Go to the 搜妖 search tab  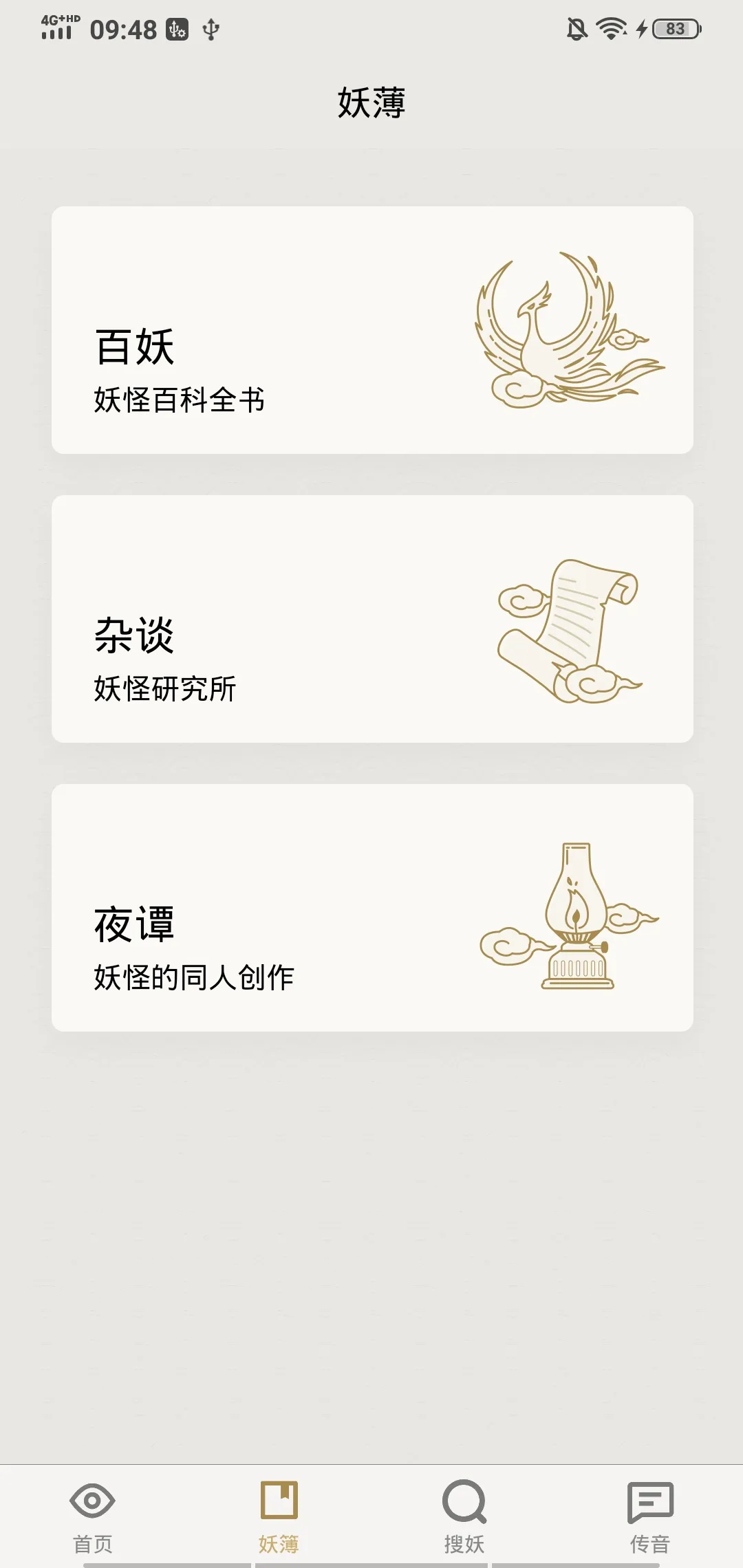(x=464, y=1516)
